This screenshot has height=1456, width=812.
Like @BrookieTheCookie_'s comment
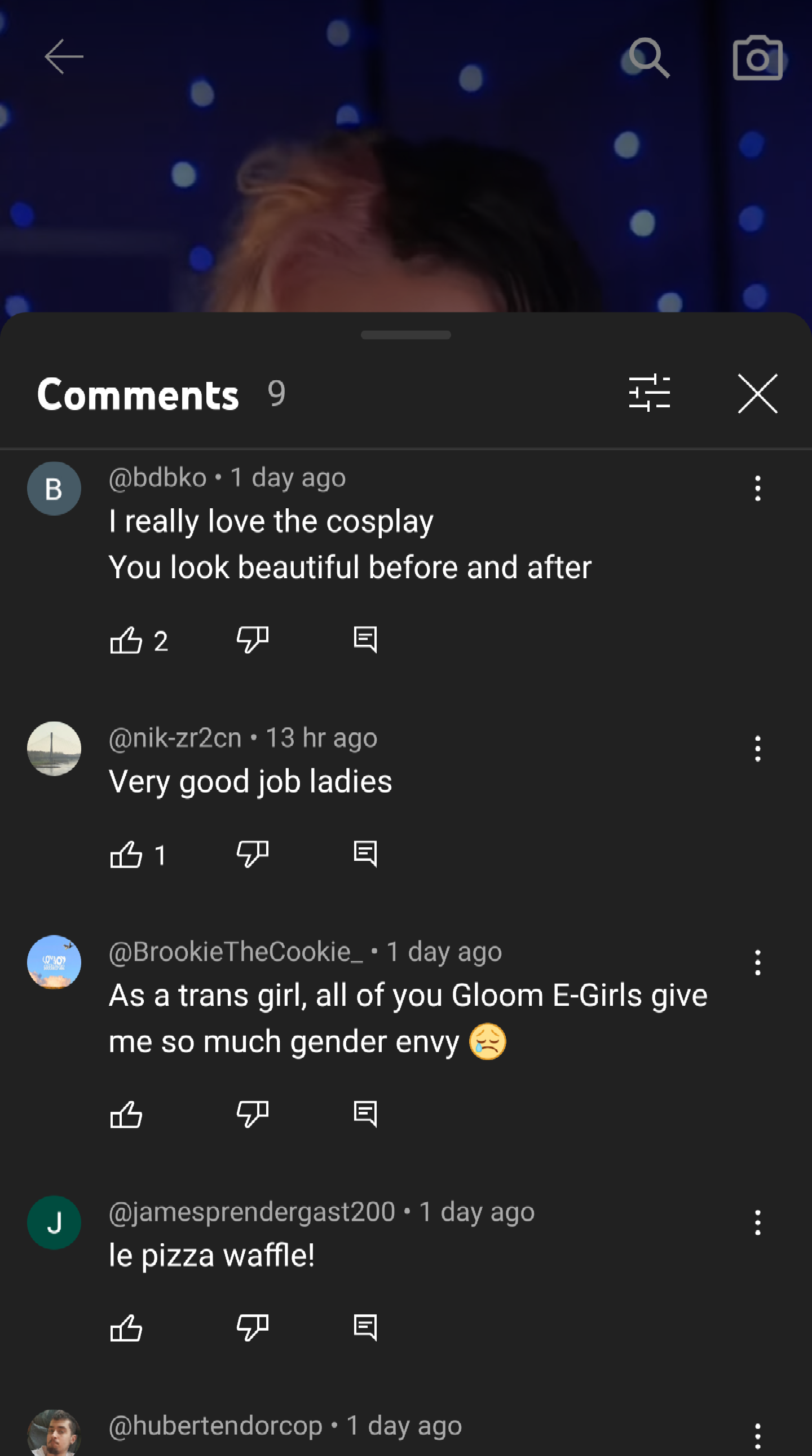(x=126, y=1114)
